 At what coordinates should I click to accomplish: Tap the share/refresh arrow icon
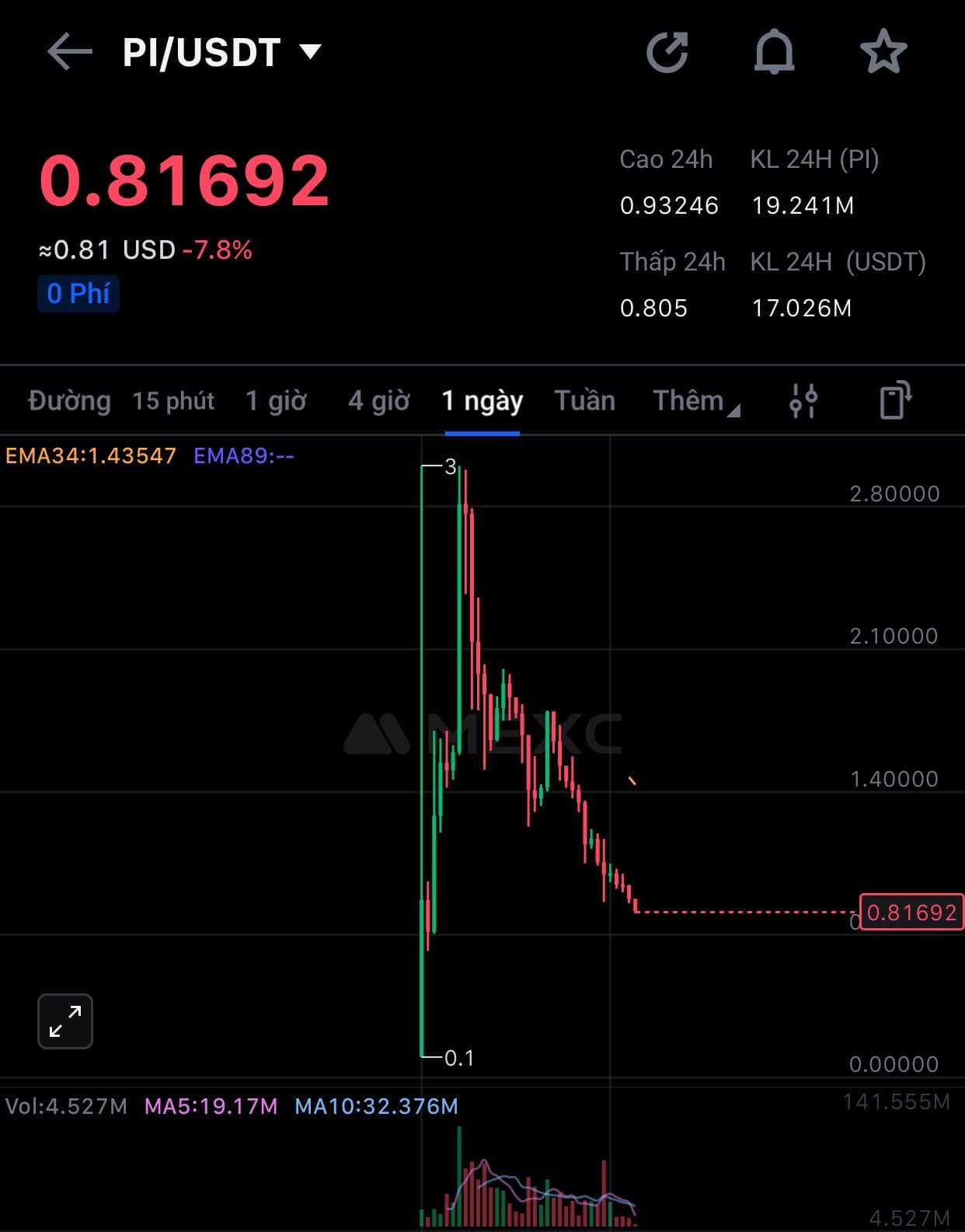(667, 53)
